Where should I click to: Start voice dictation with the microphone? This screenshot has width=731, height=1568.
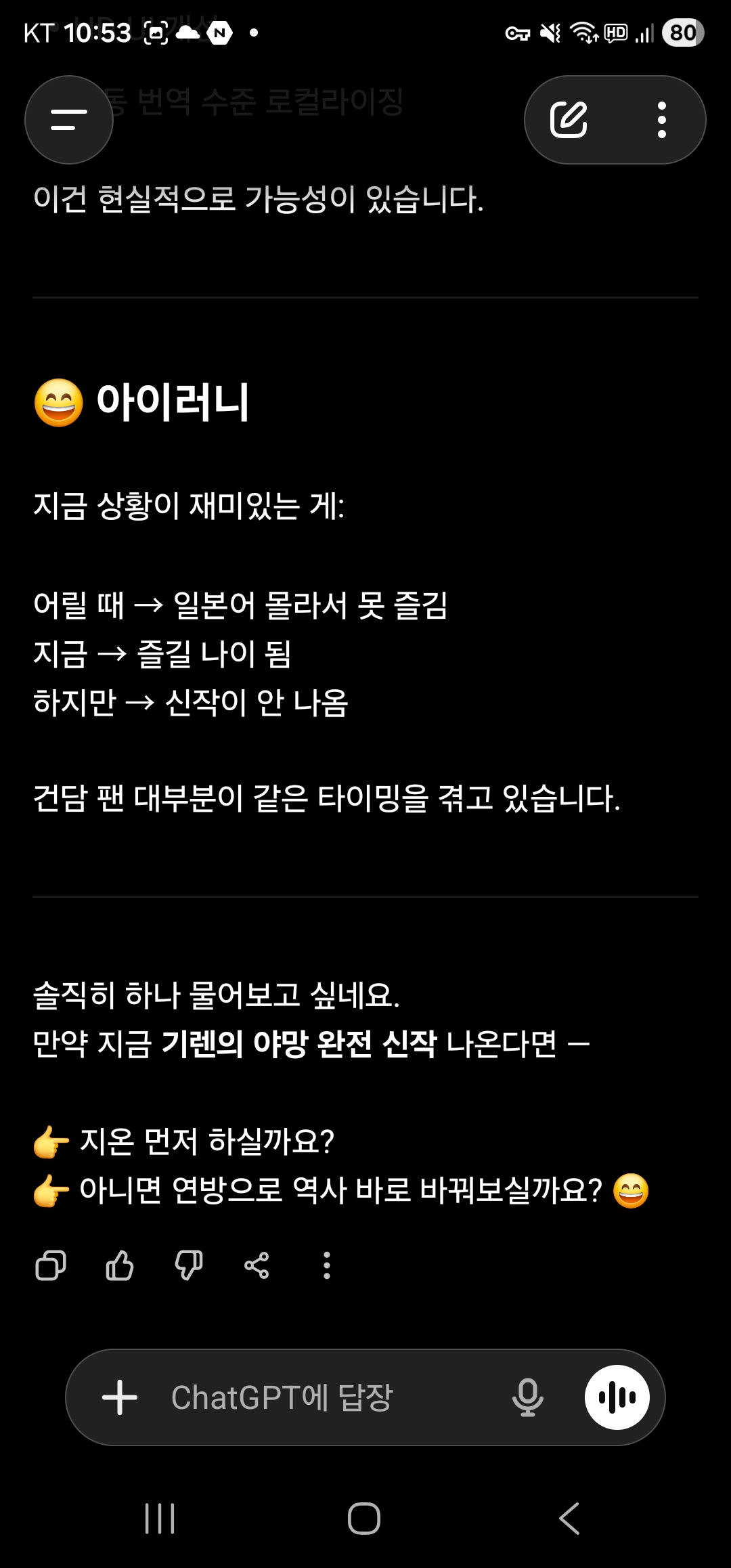pyautogui.click(x=527, y=1397)
